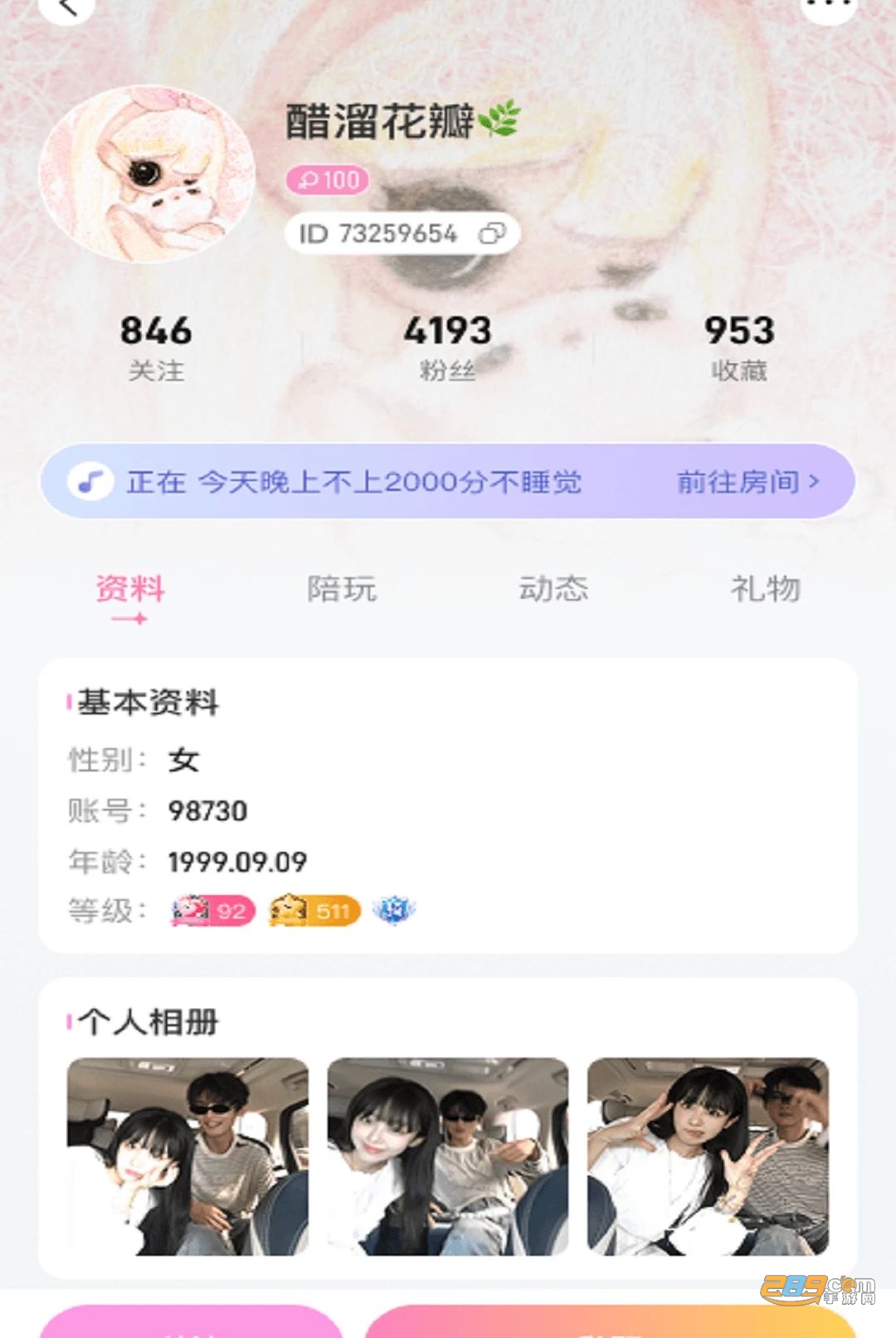896x1338 pixels.
Task: Open the last photo in 个人相册
Action: 708,1156
